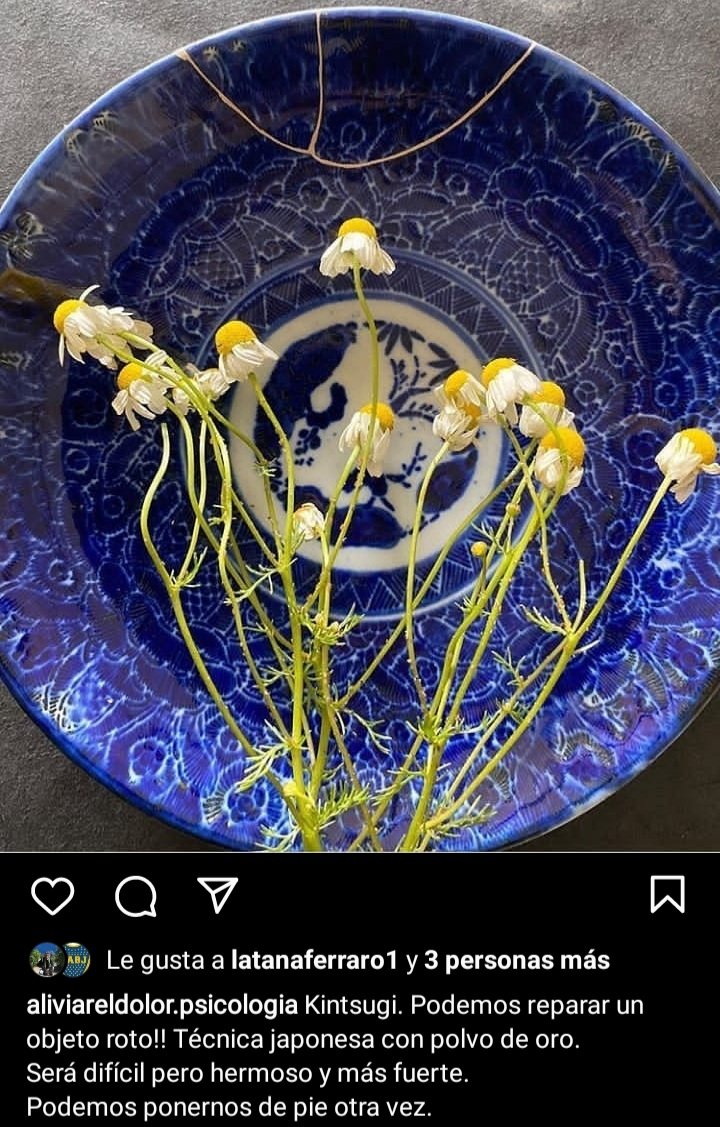Open the aliviareldolor.psicologia profile from the caption
Image resolution: width=720 pixels, height=1127 pixels.
pyautogui.click(x=162, y=1005)
